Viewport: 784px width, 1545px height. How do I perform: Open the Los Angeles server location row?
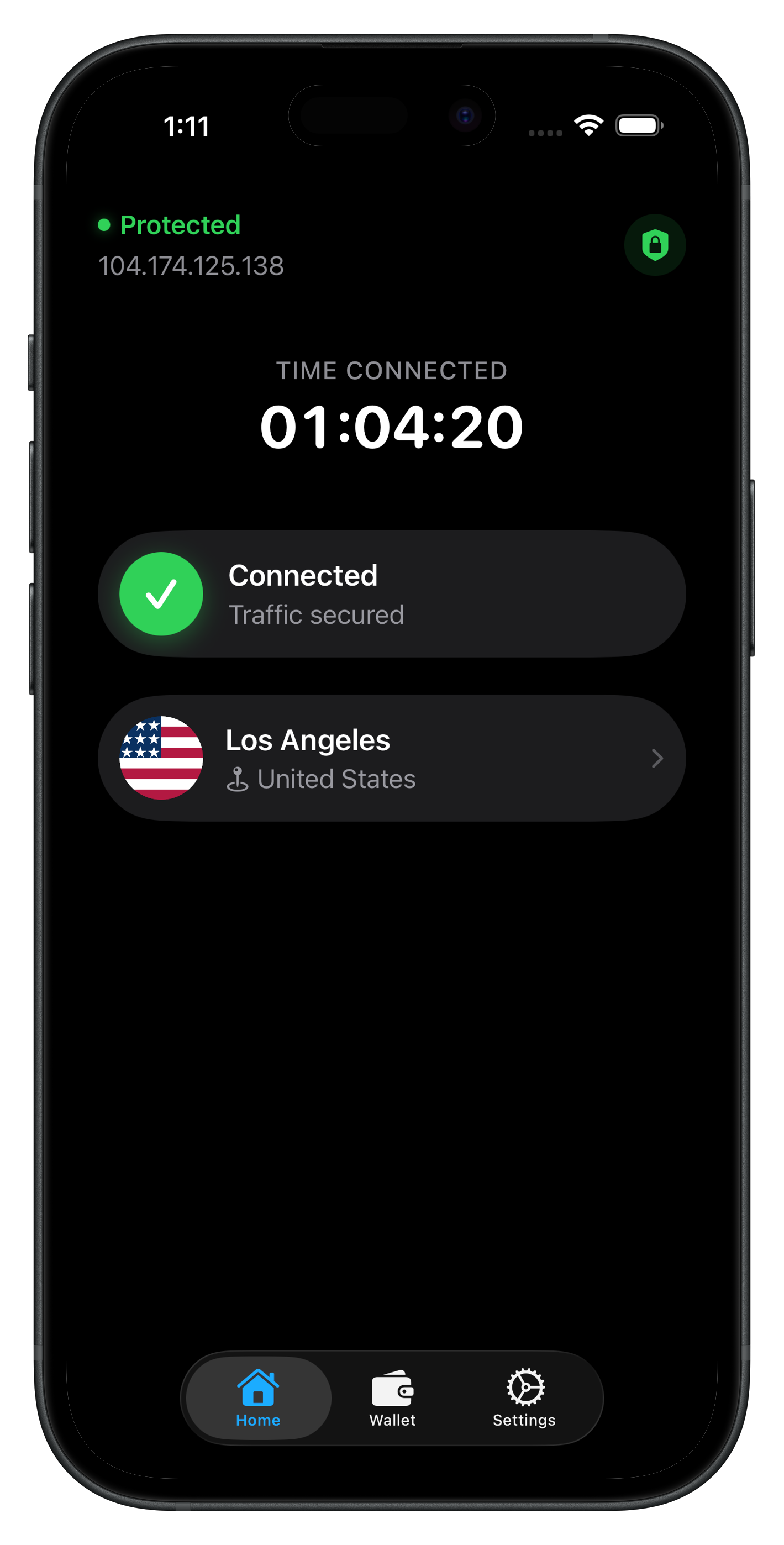click(391, 758)
